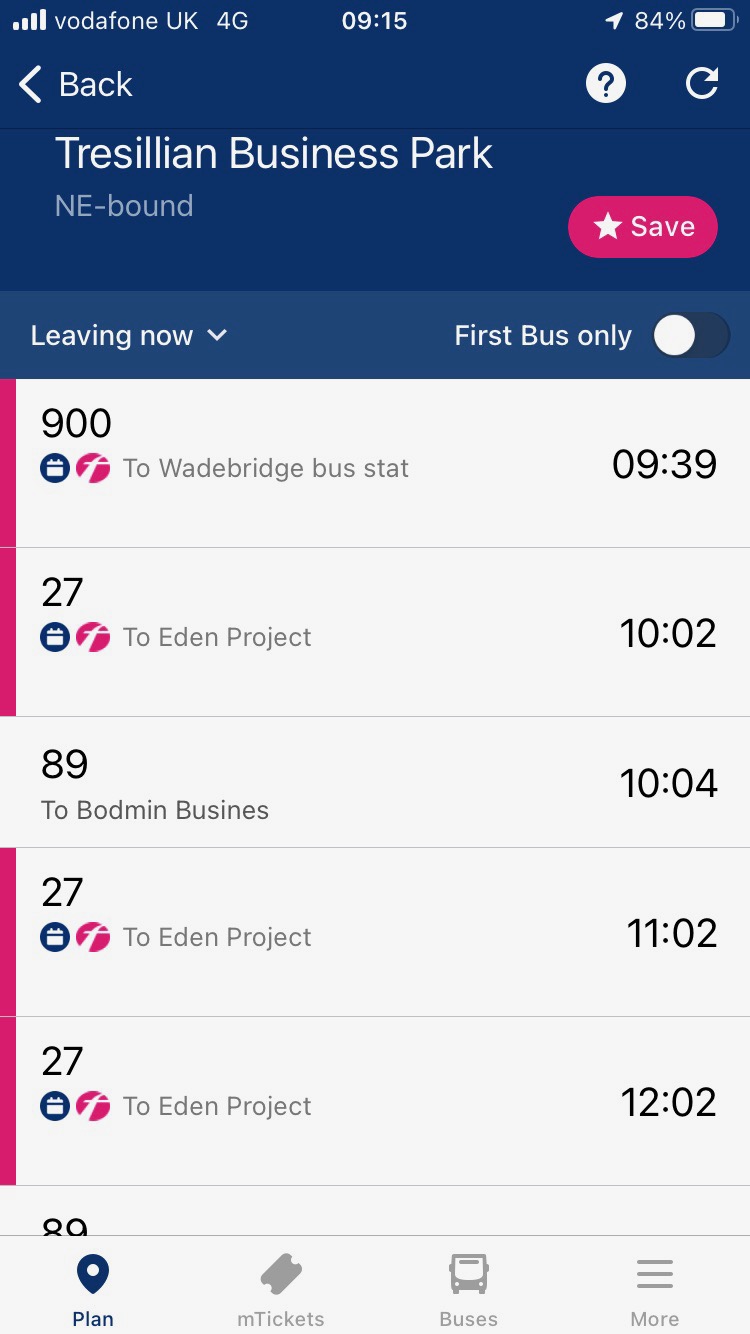Open the Buses tab
The image size is (750, 1334).
(x=468, y=1288)
